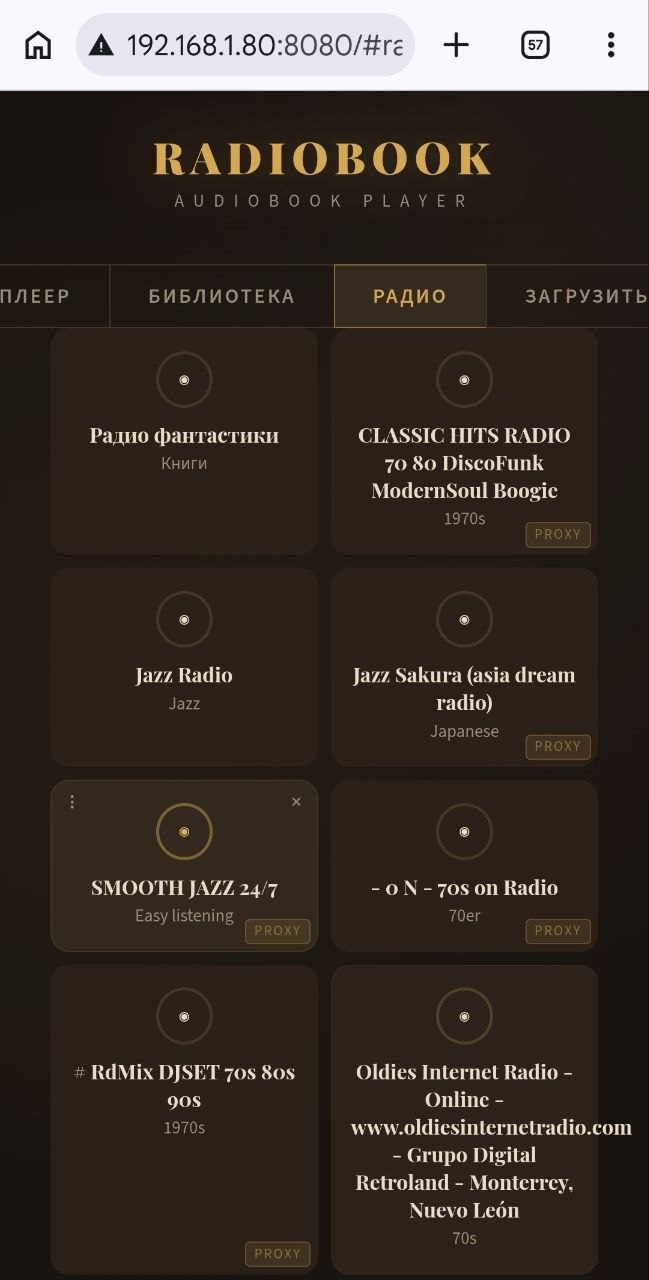This screenshot has width=649, height=1280.
Task: Open Jazz Sakura asia dream radio
Action: click(x=464, y=620)
